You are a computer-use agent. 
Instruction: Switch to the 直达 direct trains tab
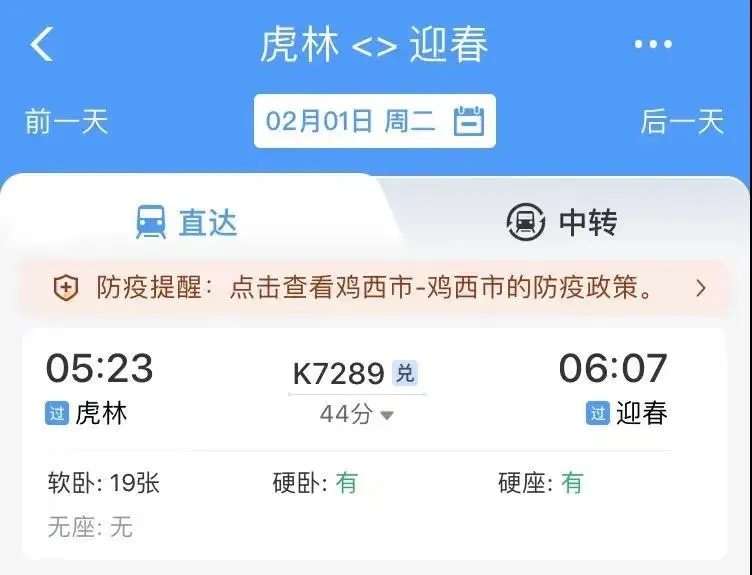click(x=188, y=222)
